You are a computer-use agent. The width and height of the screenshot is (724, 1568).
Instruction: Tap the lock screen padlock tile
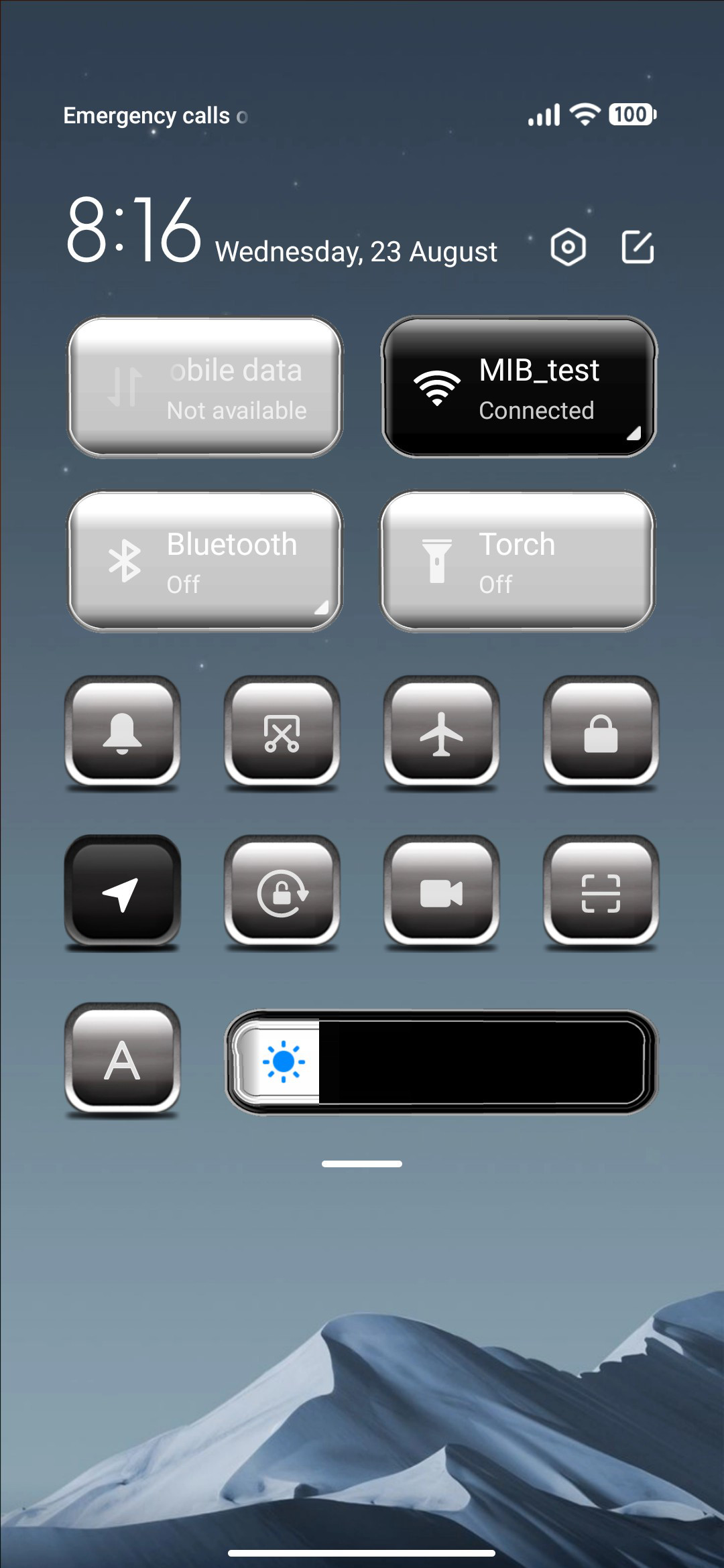click(601, 732)
